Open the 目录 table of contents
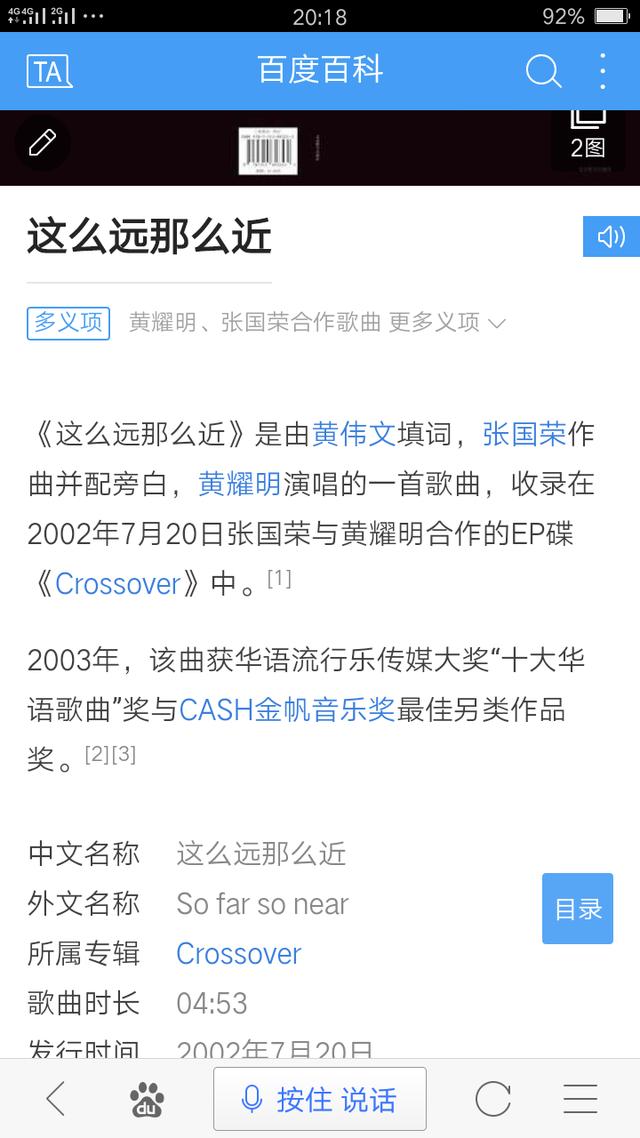The height and width of the screenshot is (1138, 640). point(578,909)
